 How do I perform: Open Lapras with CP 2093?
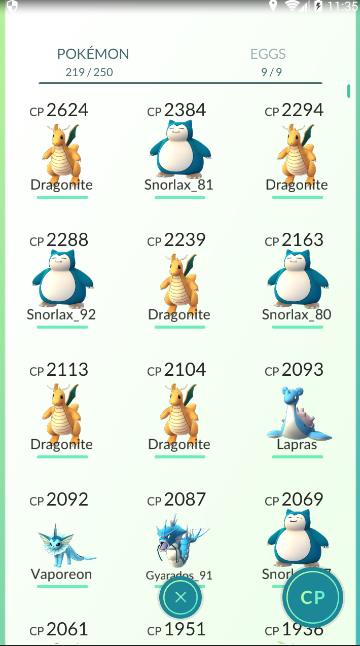click(x=297, y=410)
